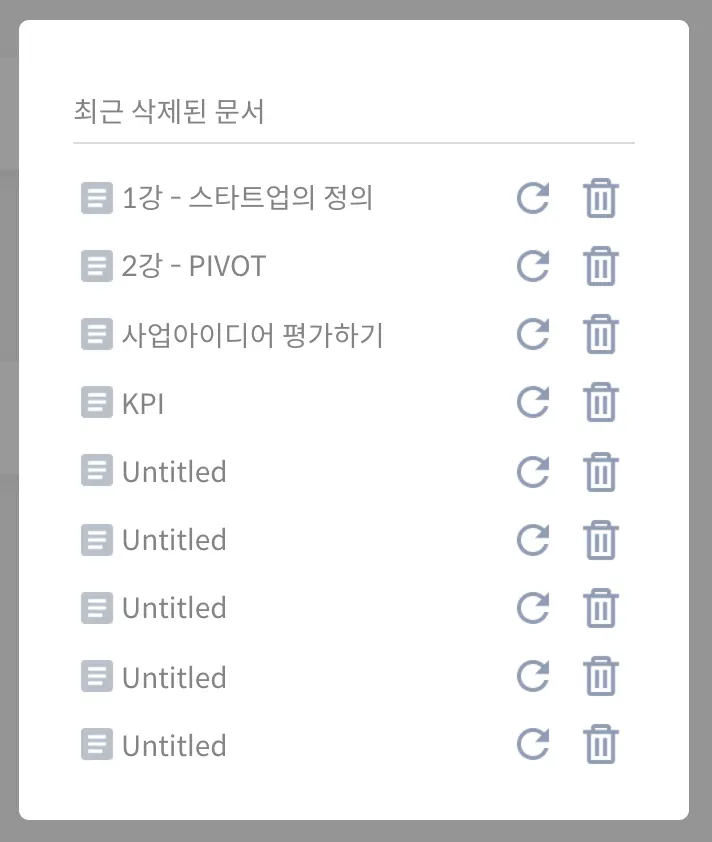Restore the '사업아이디어 평가하기' document

coord(533,334)
